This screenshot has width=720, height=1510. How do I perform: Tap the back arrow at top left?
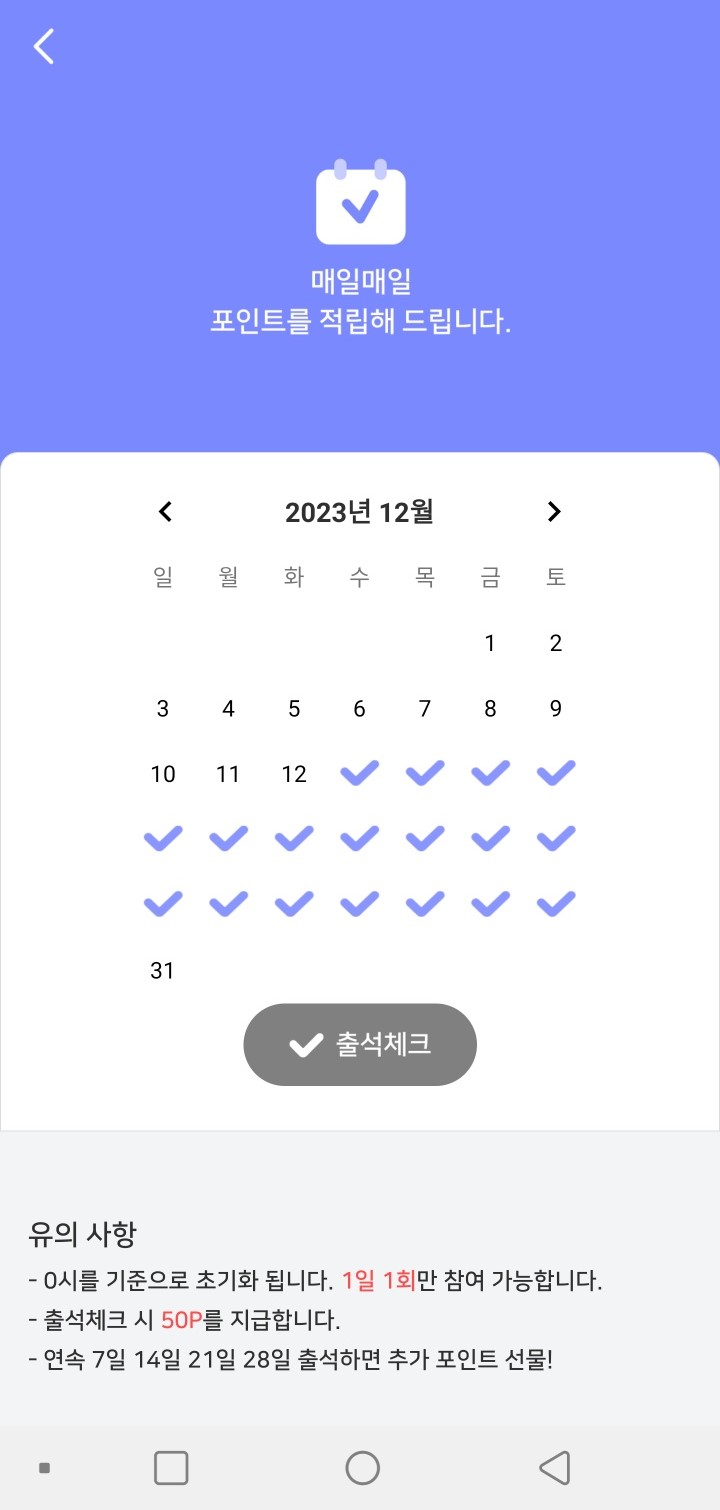click(42, 46)
